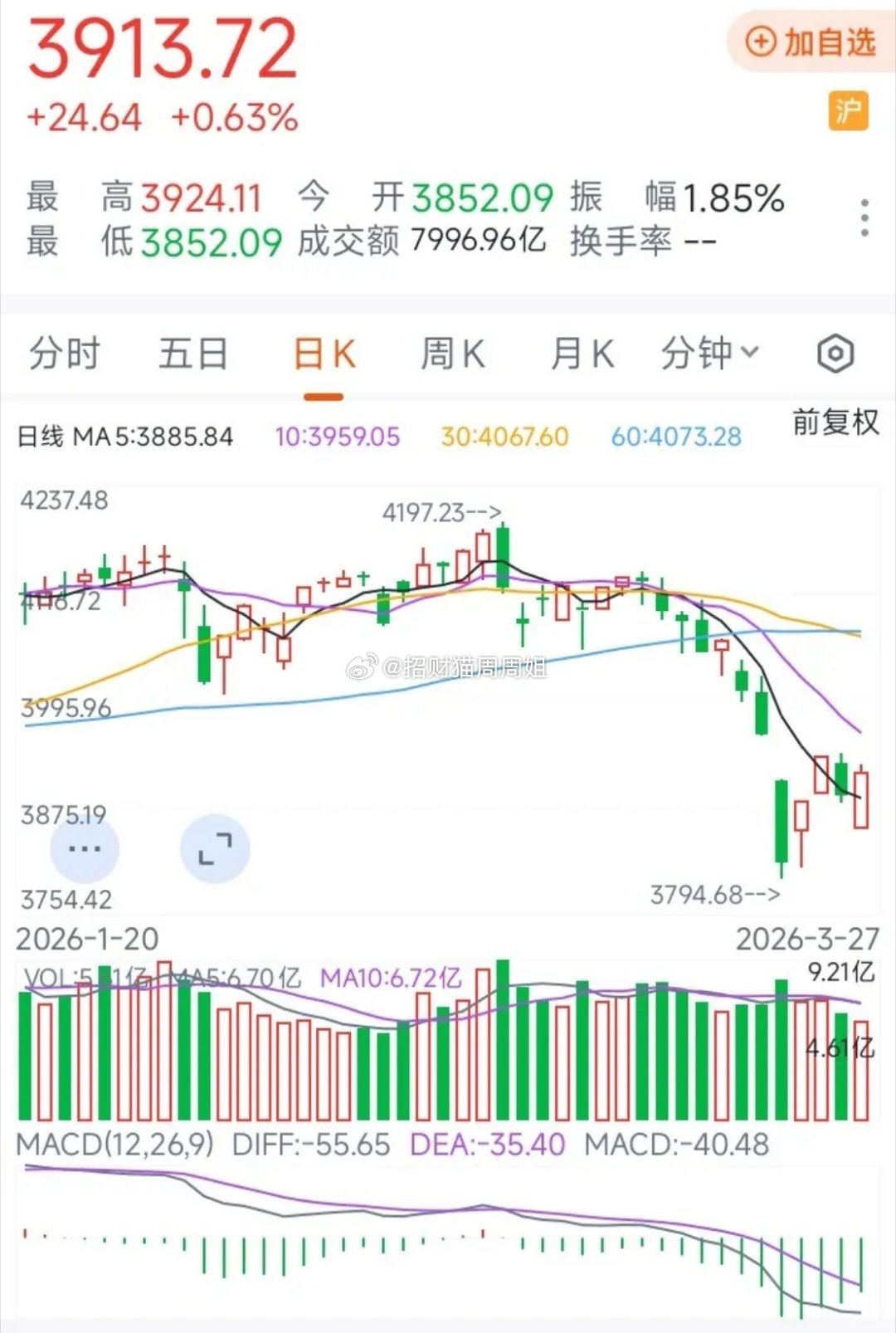
Task: Tap the ellipsis bubble on the chart
Action: [83, 848]
